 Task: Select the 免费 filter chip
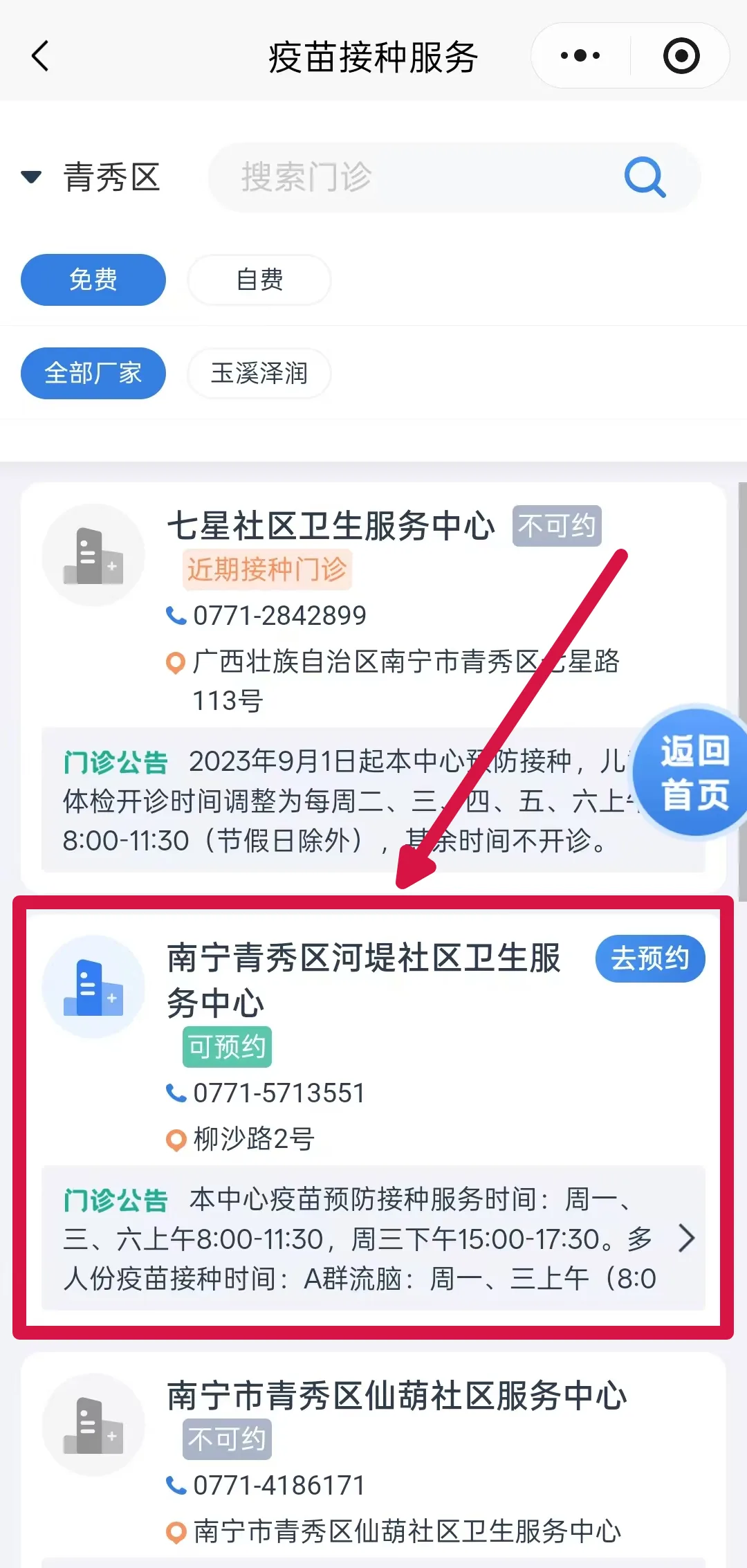(93, 280)
